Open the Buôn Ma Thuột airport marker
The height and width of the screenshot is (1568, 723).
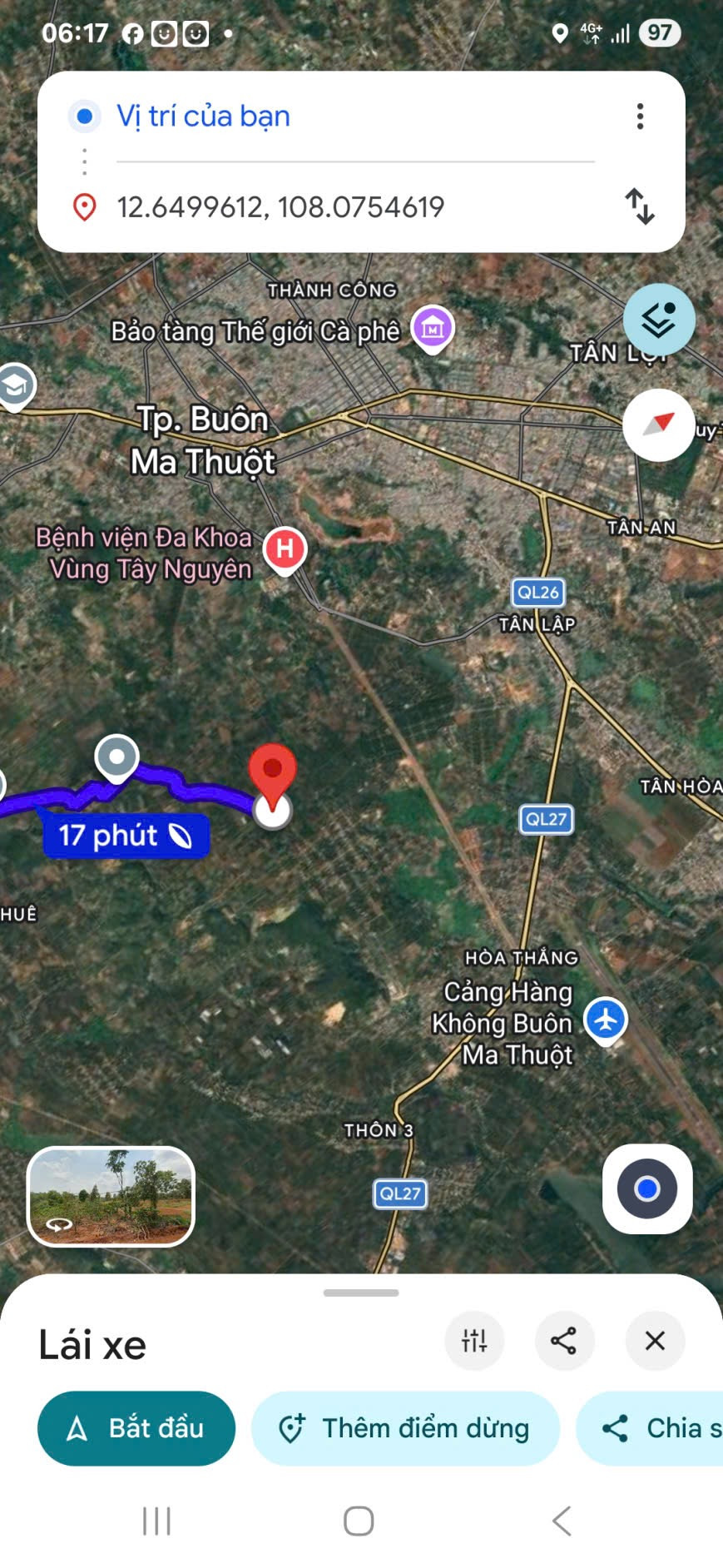[606, 1020]
